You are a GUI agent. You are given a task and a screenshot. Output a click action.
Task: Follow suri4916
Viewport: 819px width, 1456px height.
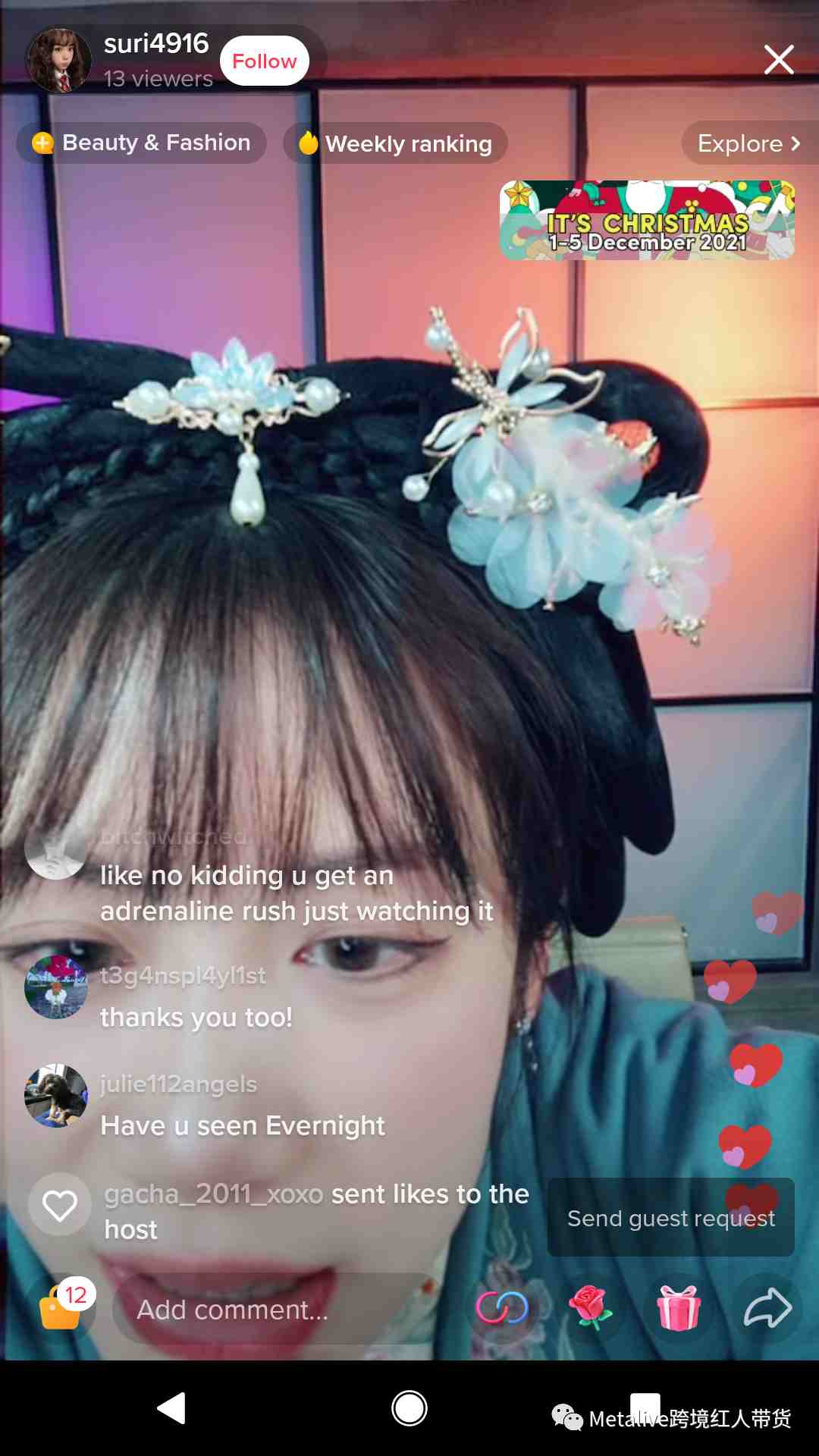point(264,61)
